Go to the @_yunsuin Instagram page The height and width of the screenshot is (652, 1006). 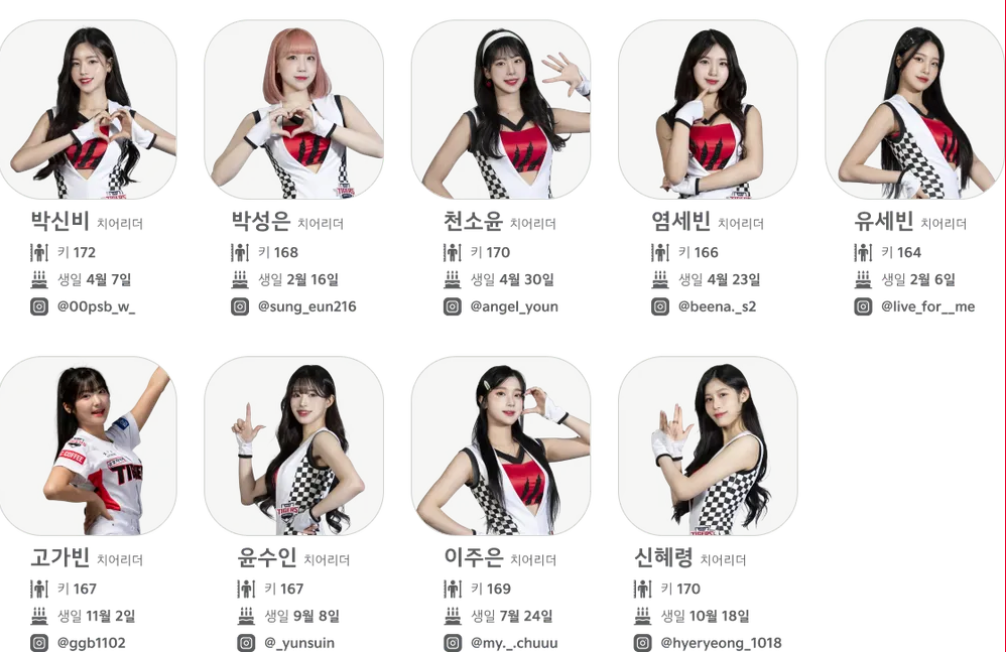299,643
